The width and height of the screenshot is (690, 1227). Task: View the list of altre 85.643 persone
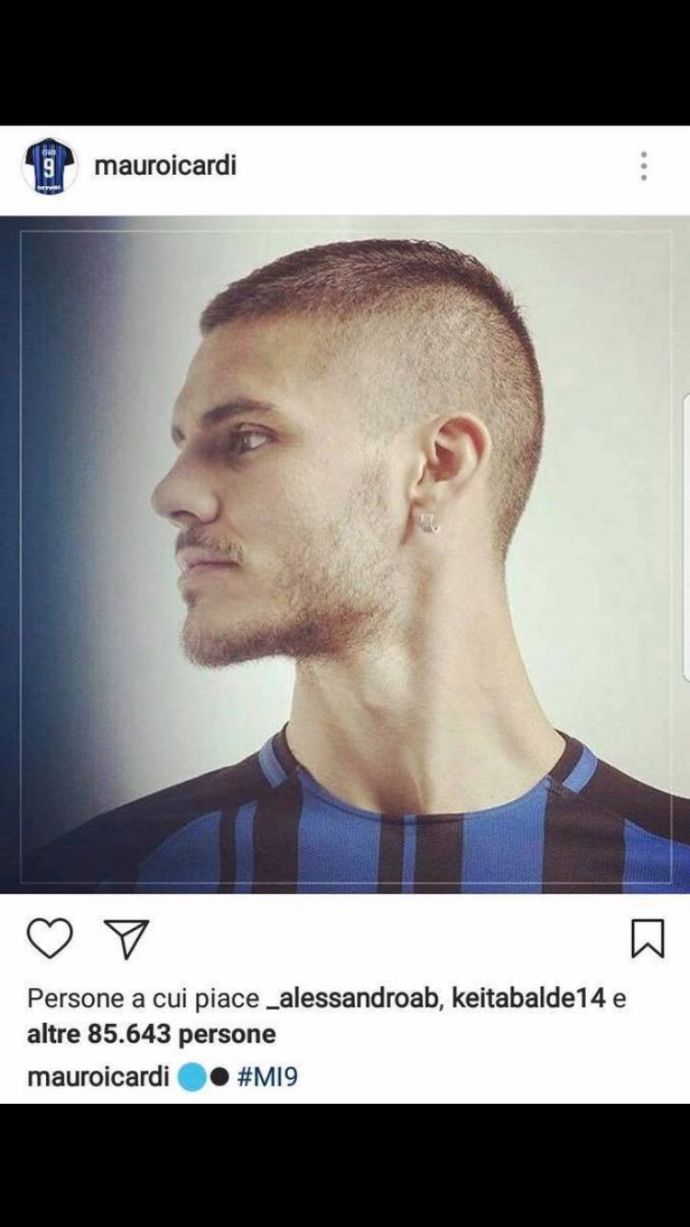pyautogui.click(x=151, y=1032)
